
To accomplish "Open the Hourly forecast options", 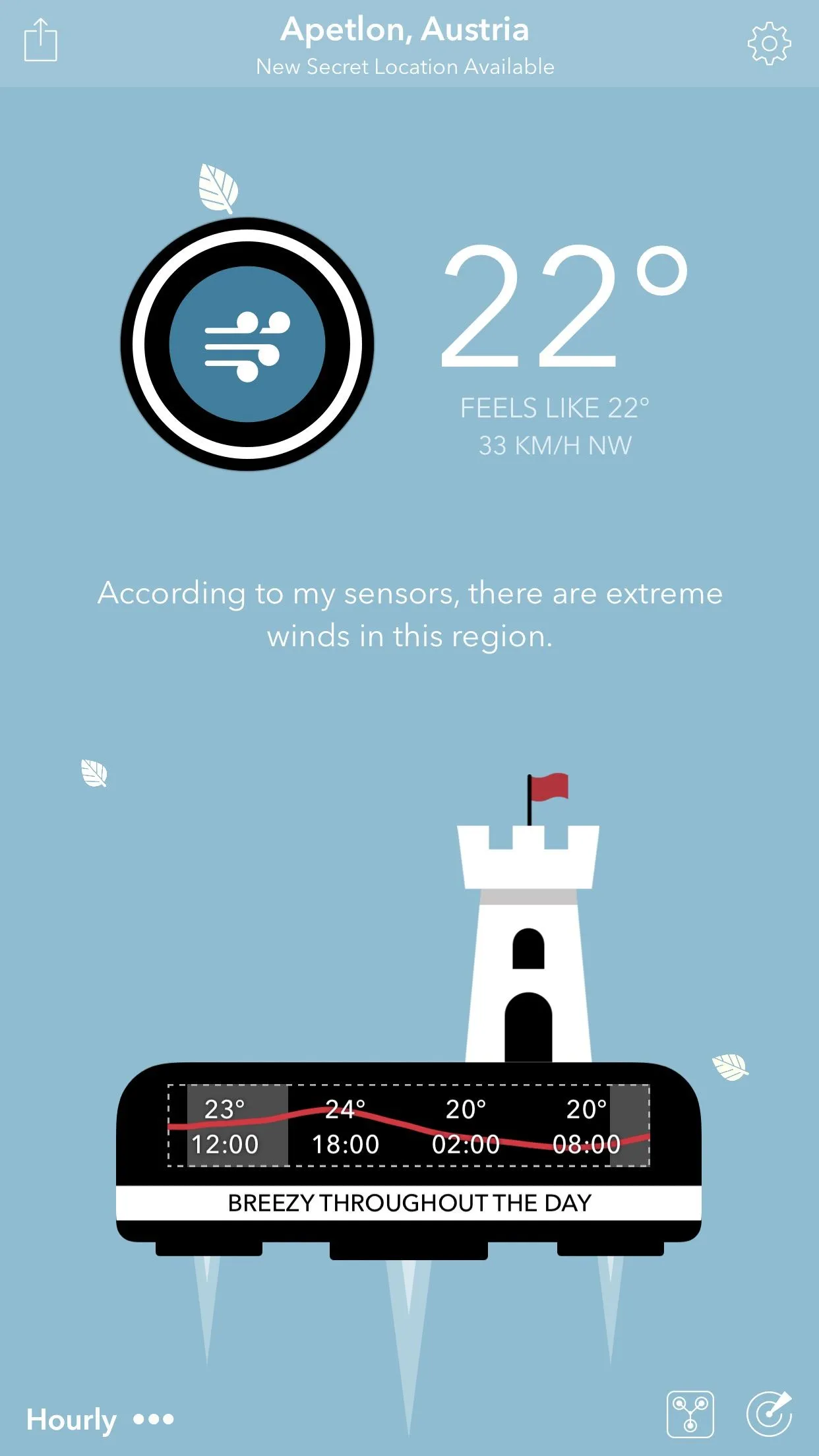I will tap(99, 1419).
